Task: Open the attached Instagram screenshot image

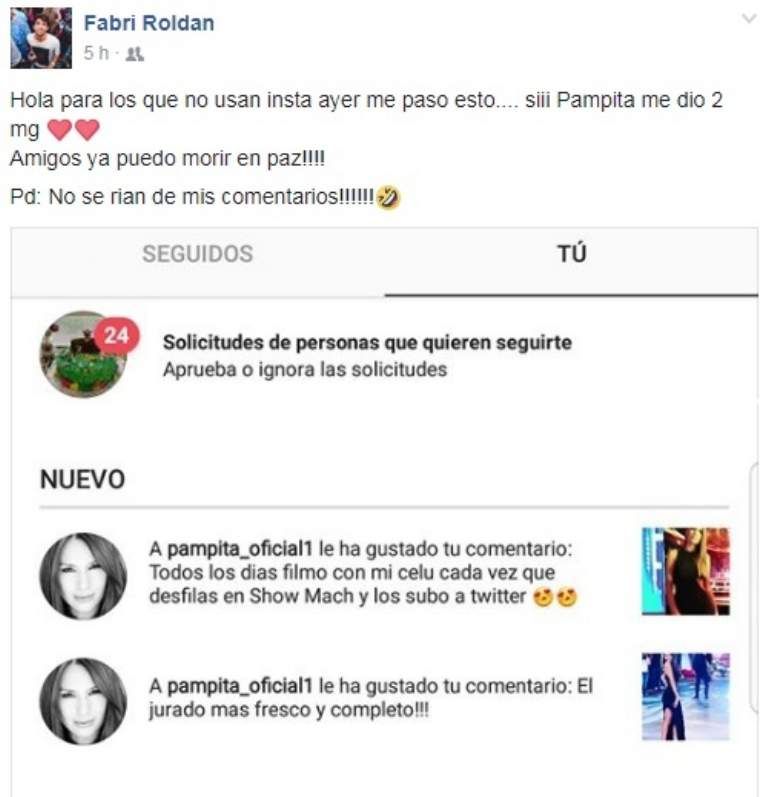Action: click(384, 510)
